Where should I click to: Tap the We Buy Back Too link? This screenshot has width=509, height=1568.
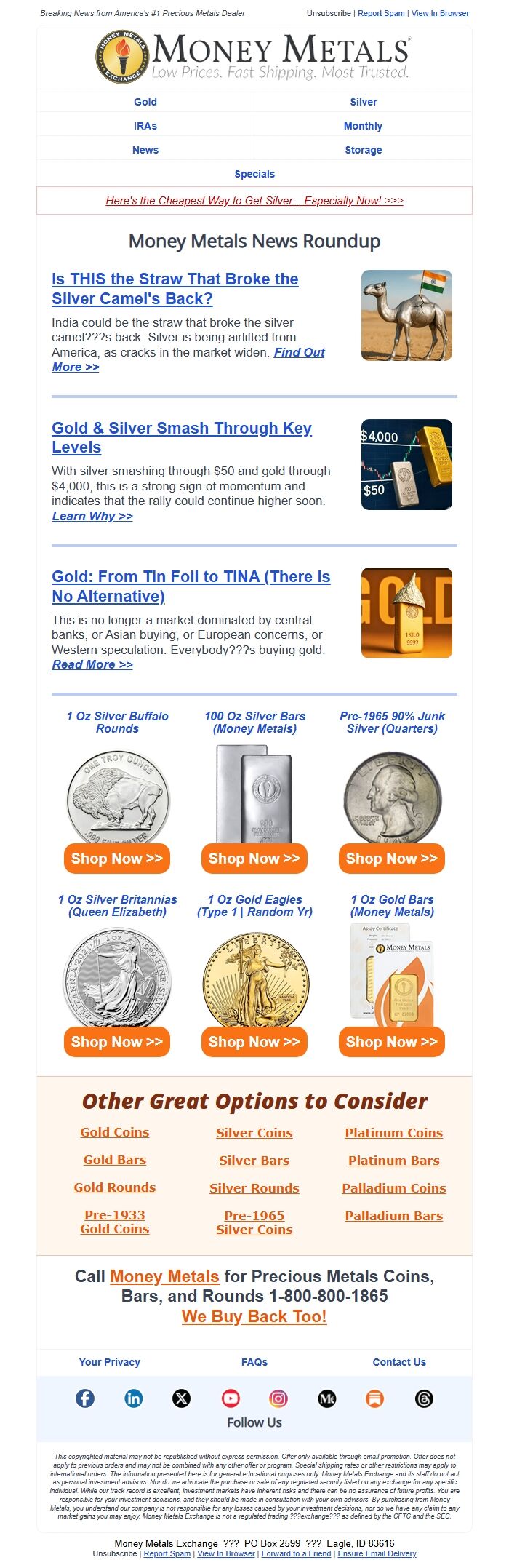[254, 1316]
